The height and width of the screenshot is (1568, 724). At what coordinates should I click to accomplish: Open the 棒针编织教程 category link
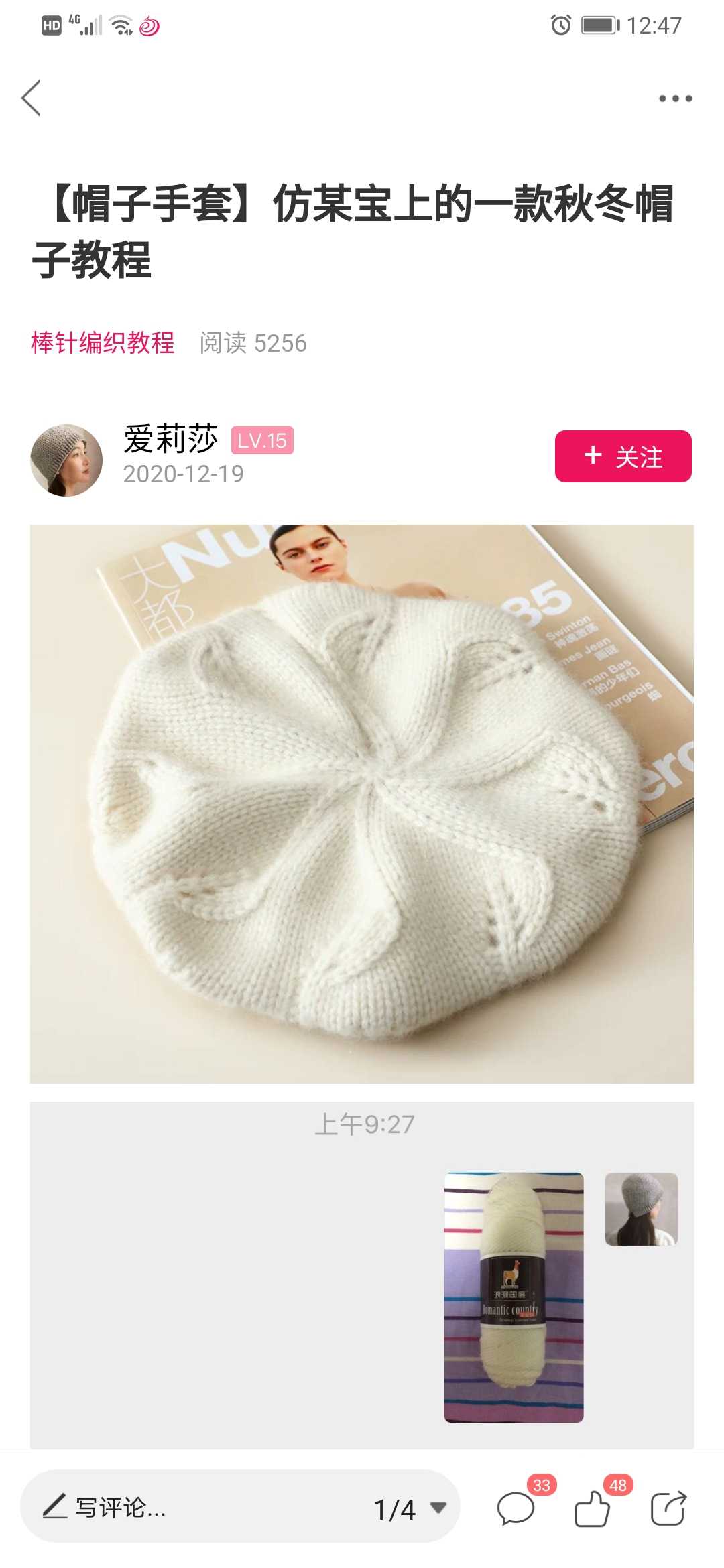103,343
